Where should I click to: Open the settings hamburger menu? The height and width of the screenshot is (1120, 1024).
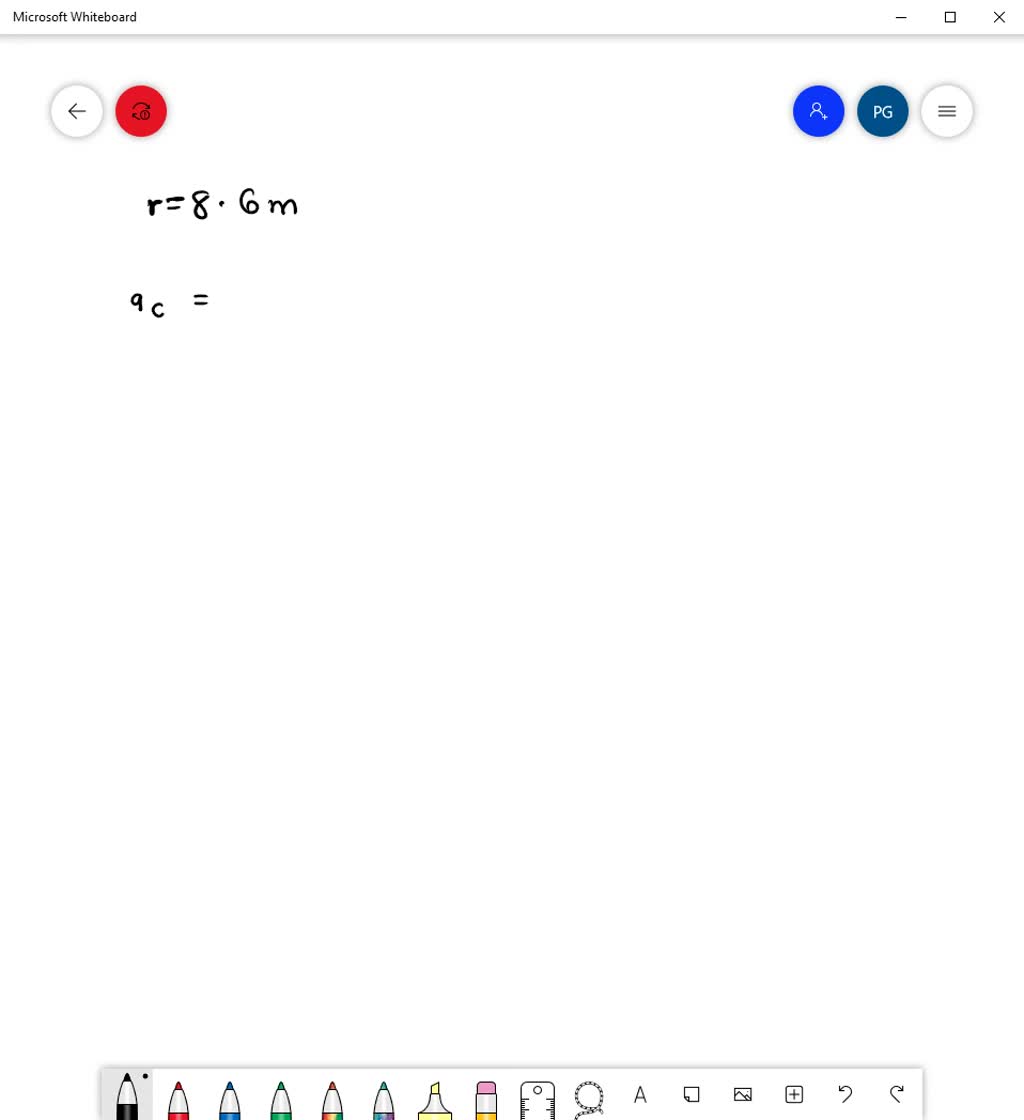coord(946,111)
